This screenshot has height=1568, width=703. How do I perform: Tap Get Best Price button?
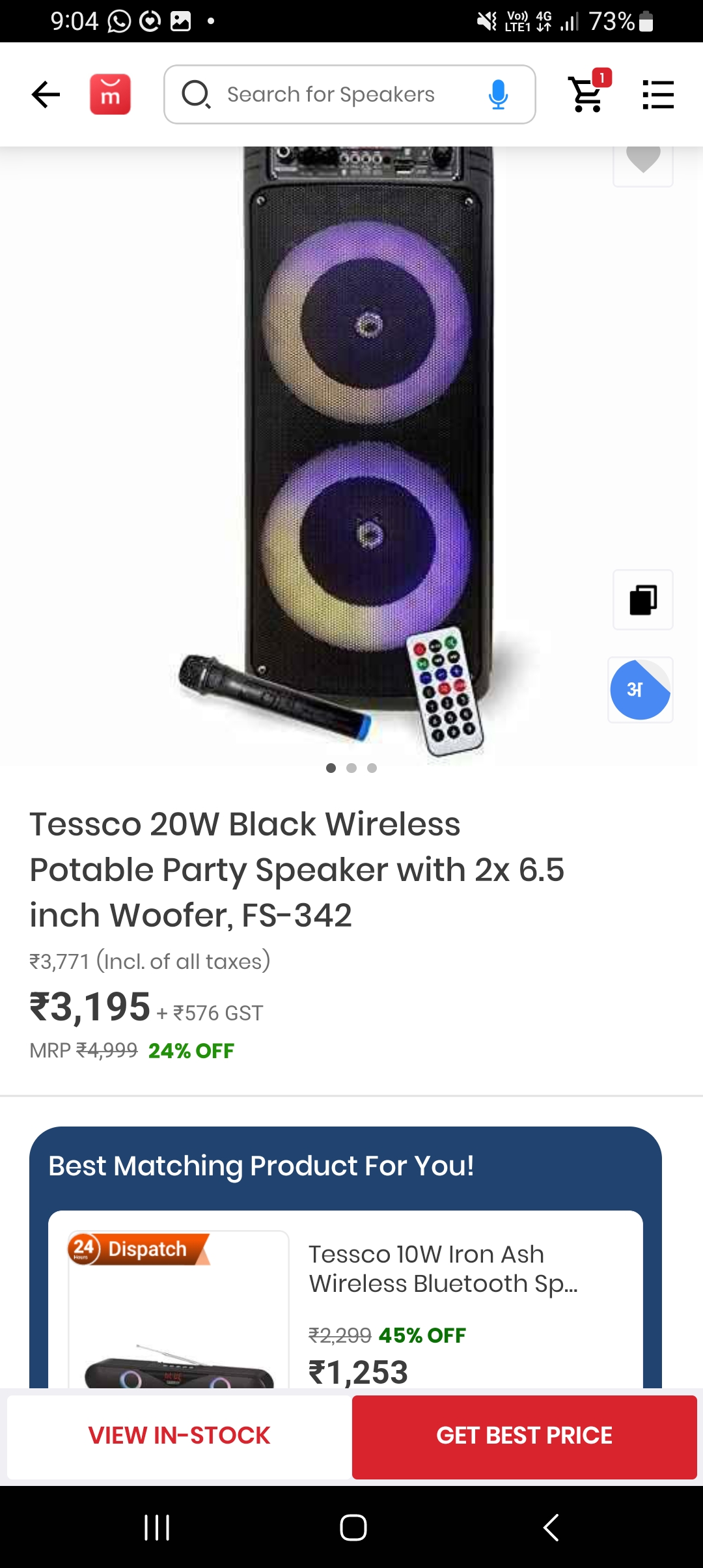pyautogui.click(x=524, y=1435)
